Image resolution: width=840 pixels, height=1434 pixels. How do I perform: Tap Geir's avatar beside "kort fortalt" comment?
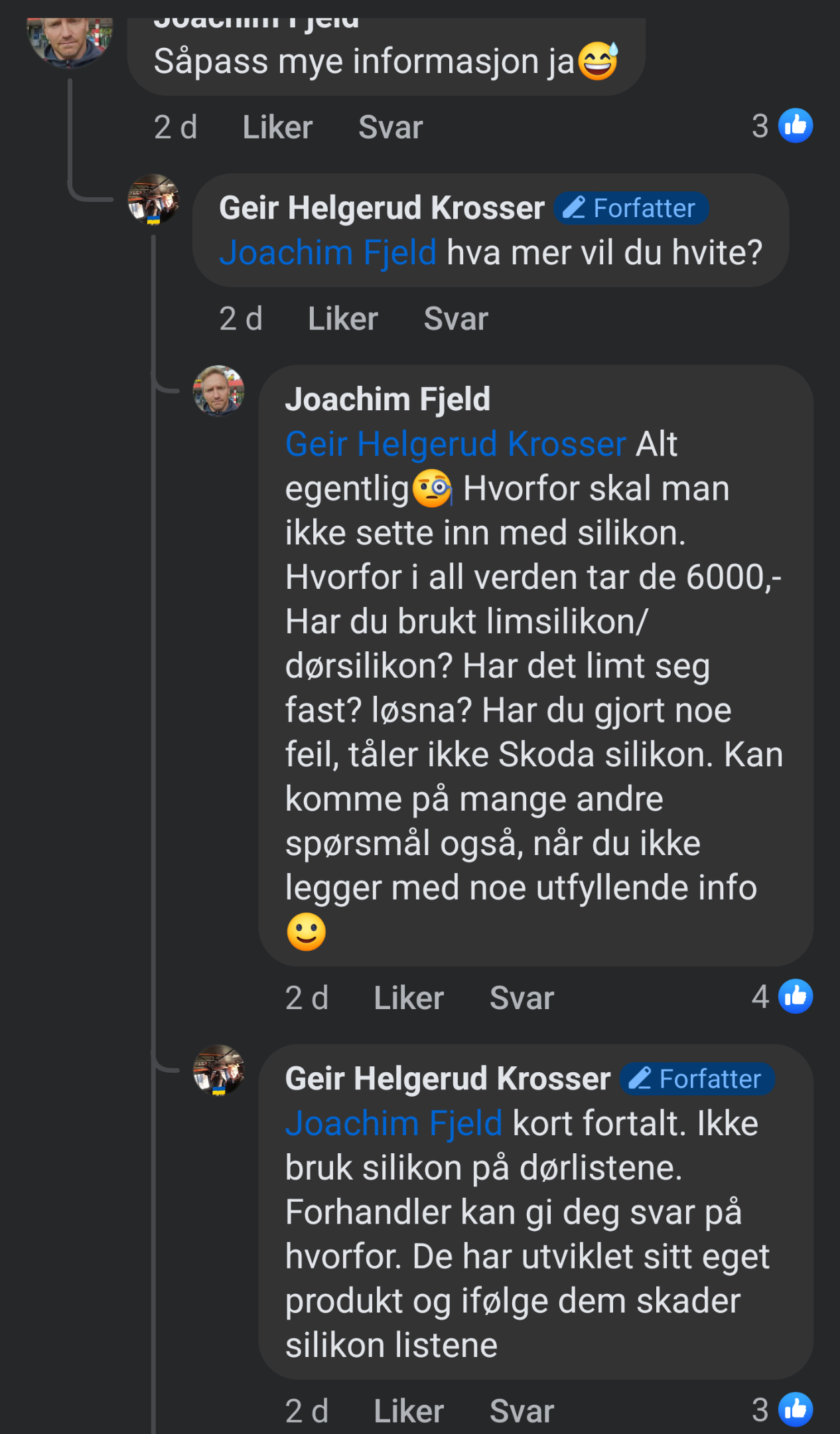(218, 1070)
